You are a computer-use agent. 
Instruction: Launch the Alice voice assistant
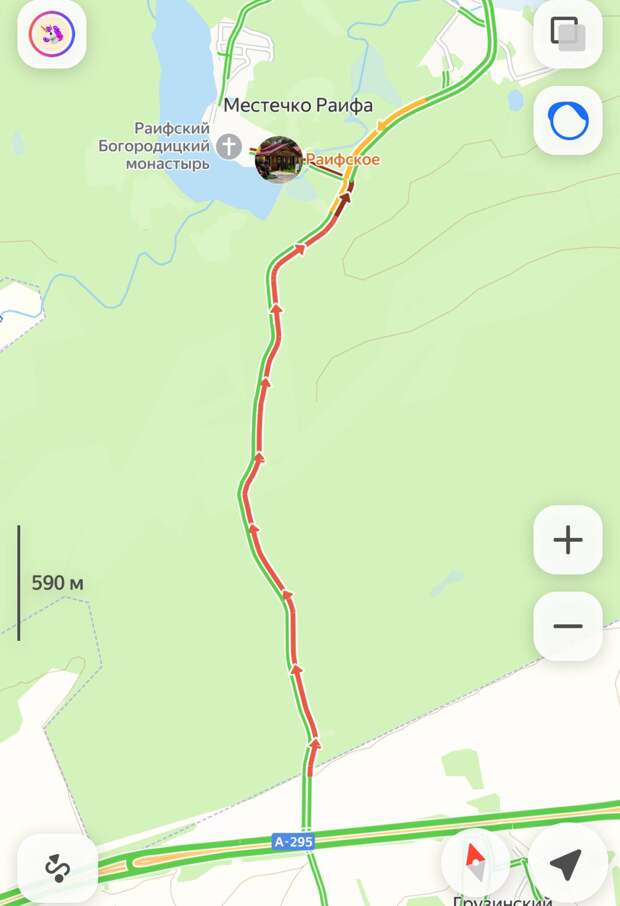click(x=567, y=121)
